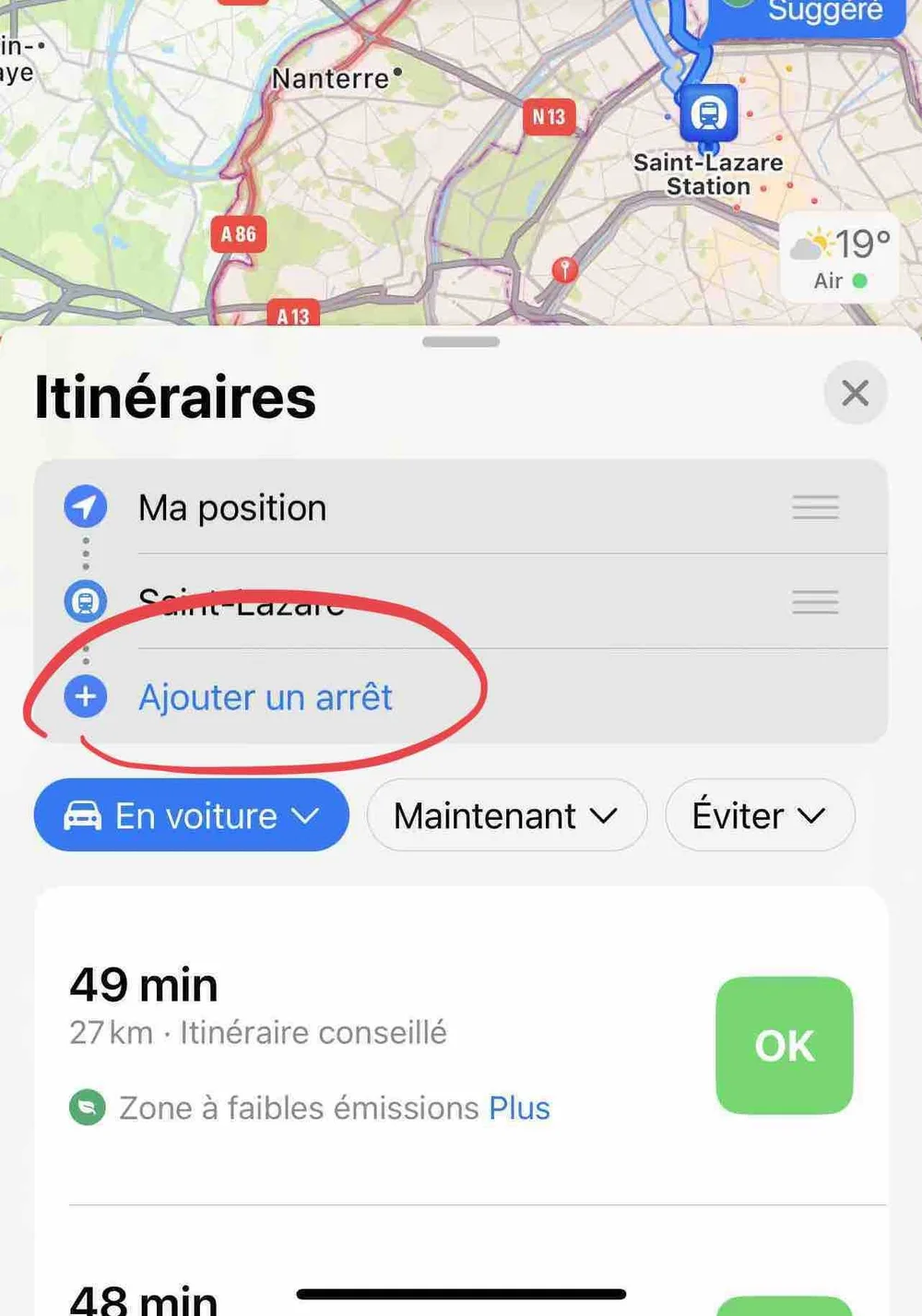Viewport: 922px width, 1316px height.
Task: Tap the red pin on the map
Action: click(x=564, y=269)
